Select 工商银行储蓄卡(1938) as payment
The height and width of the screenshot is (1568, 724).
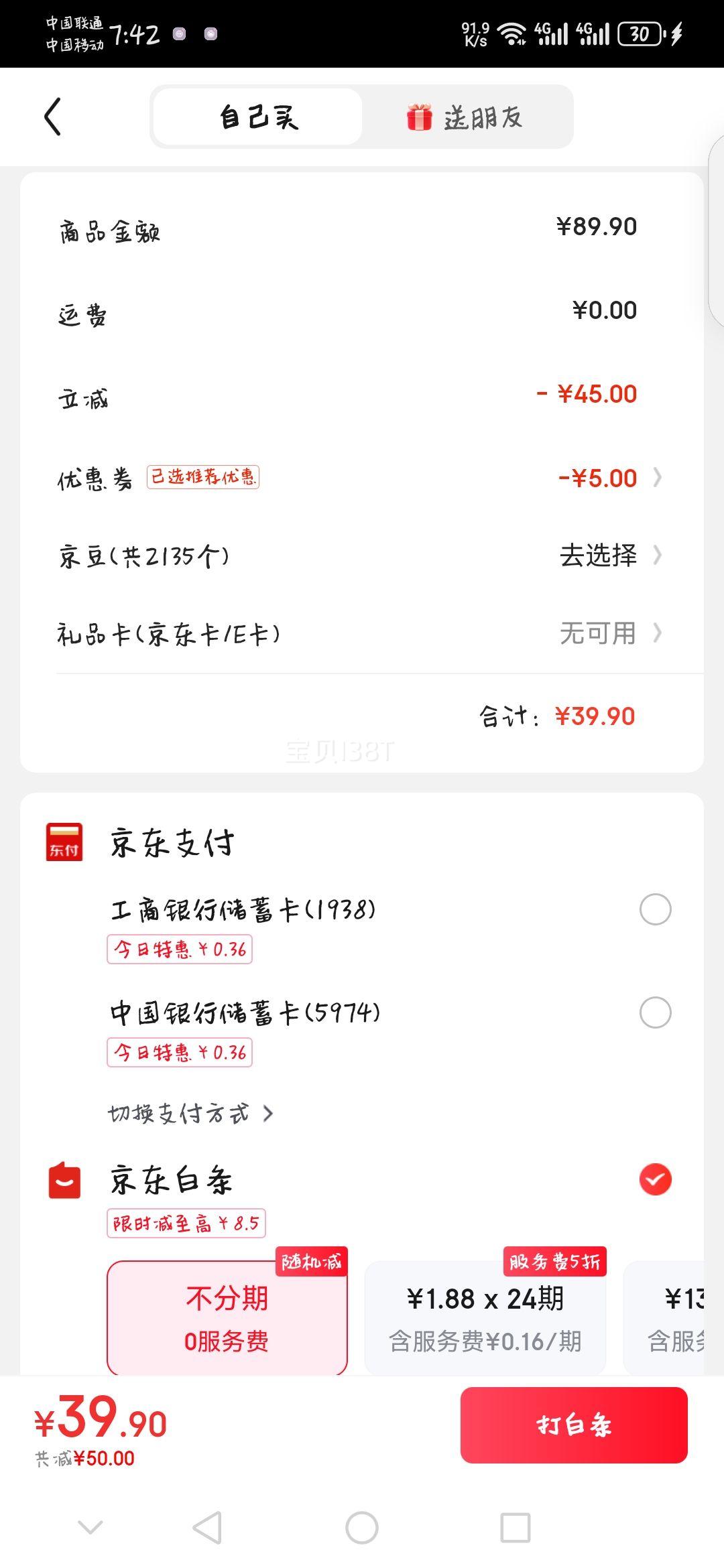point(655,909)
